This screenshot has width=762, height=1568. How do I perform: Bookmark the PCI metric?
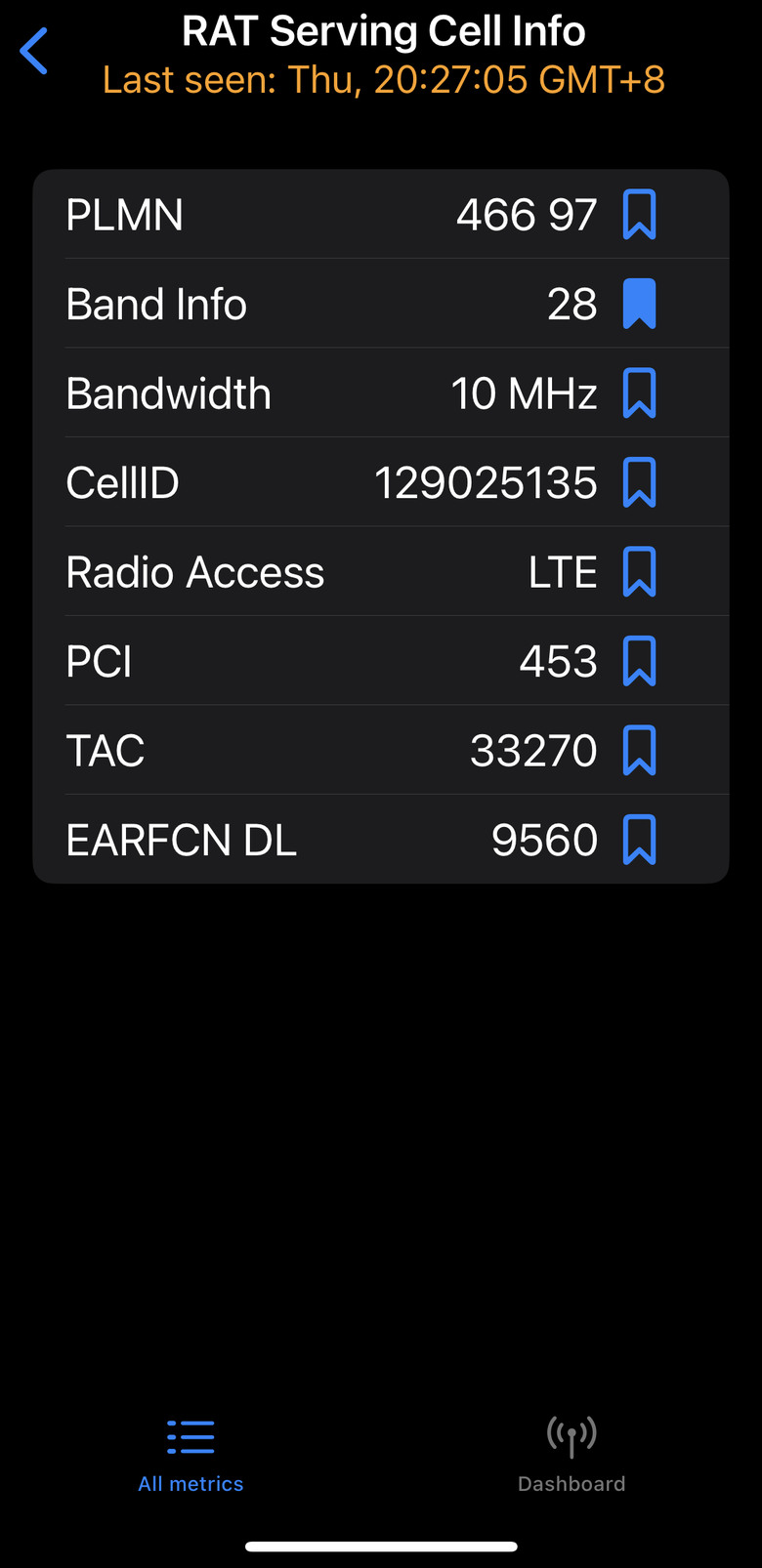click(x=640, y=661)
